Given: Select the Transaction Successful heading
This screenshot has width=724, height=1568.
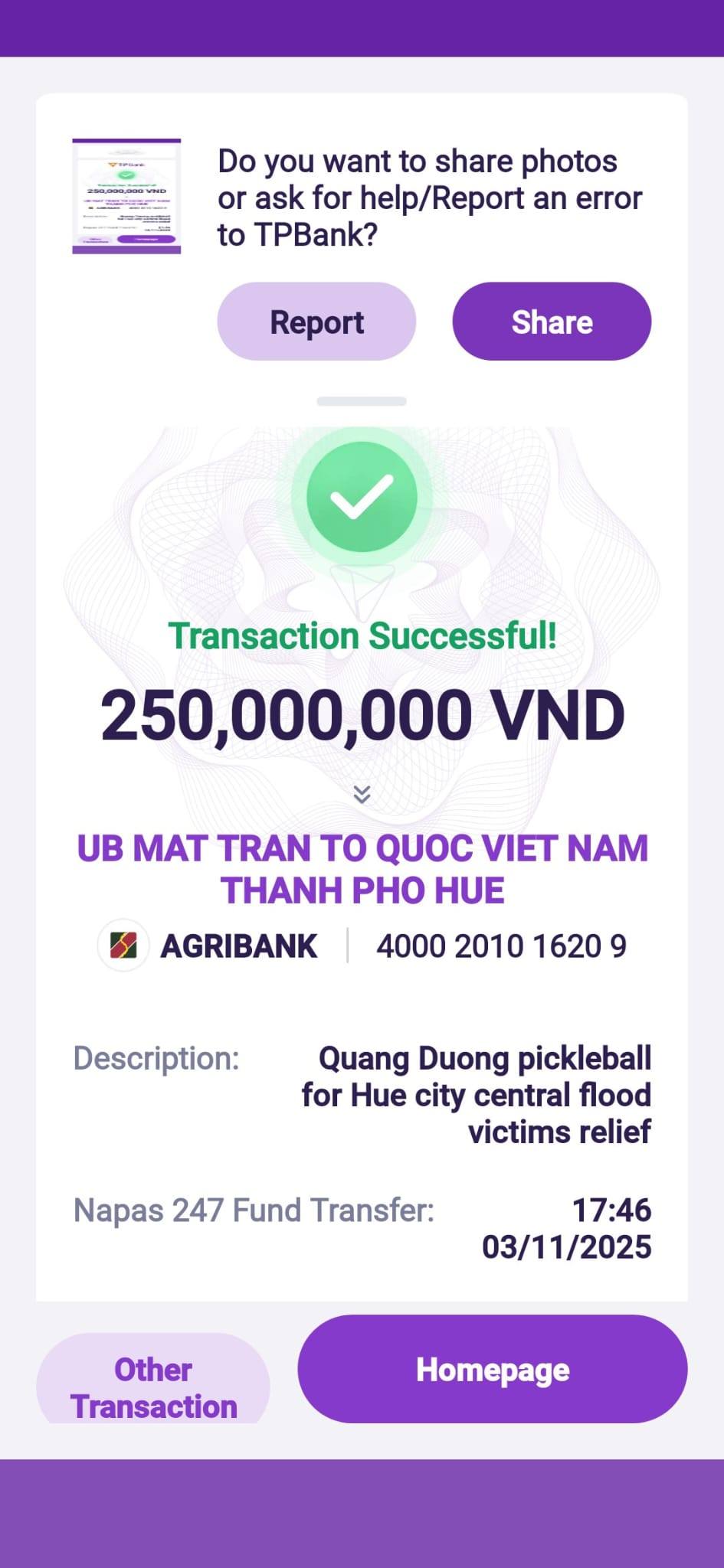Looking at the screenshot, I should [360, 634].
